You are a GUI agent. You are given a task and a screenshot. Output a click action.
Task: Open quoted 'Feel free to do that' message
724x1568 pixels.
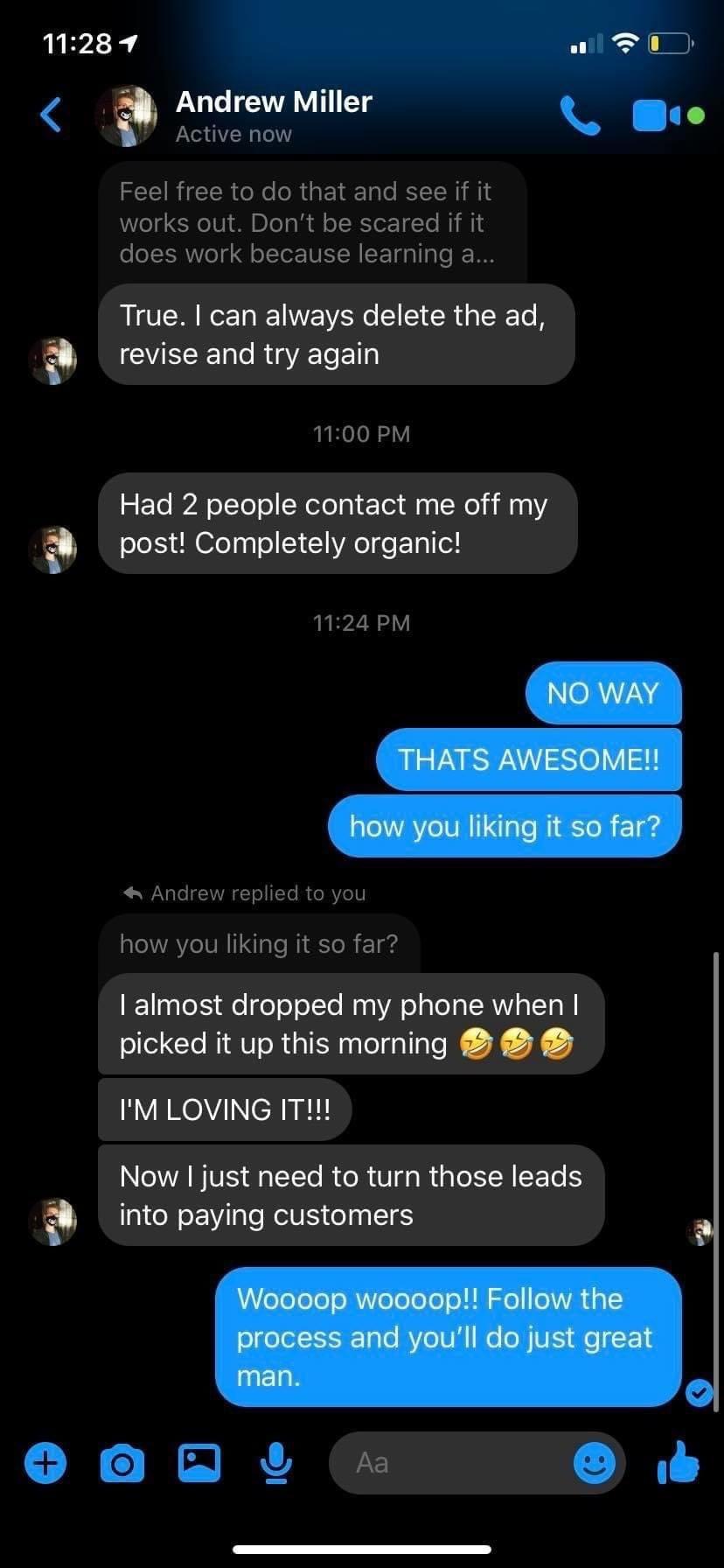311,222
